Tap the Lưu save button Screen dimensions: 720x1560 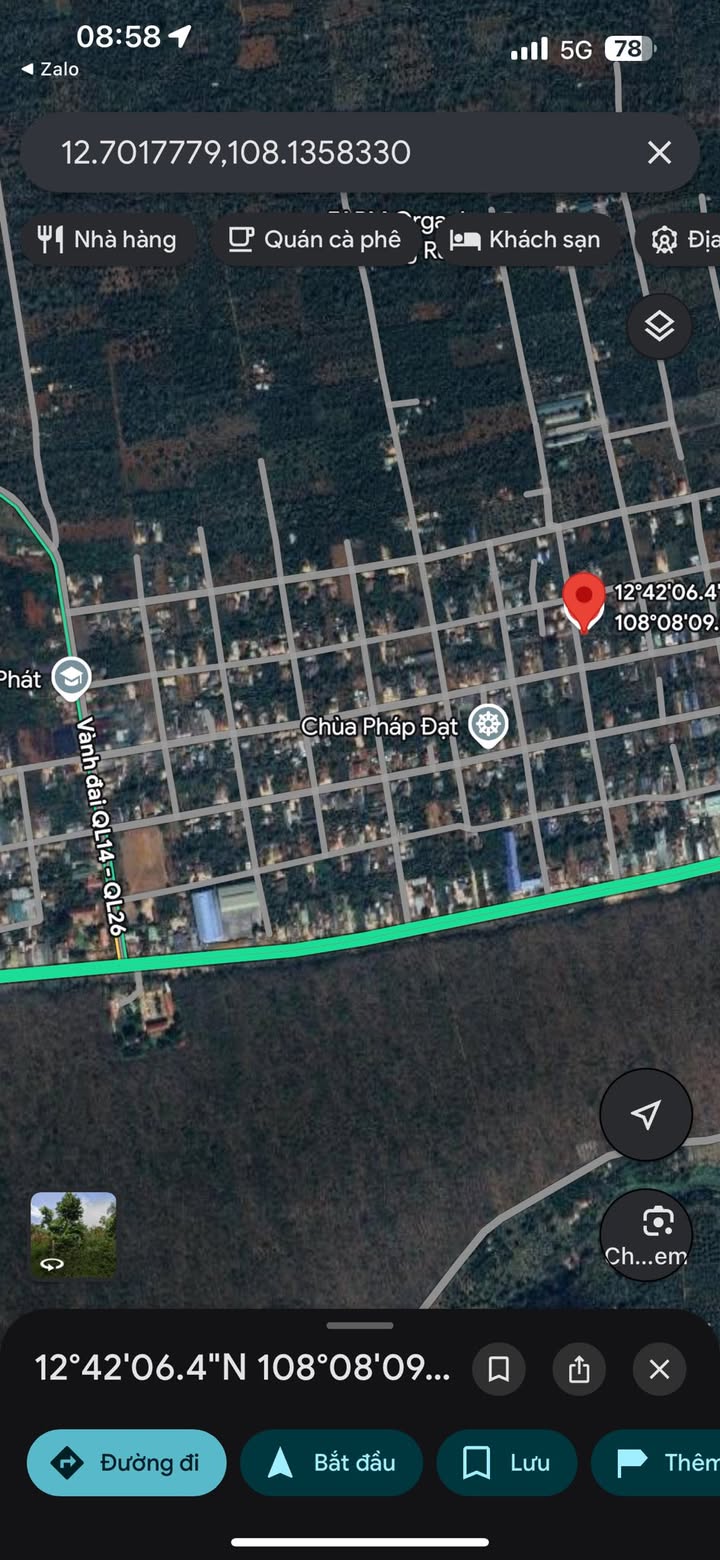coord(507,1463)
